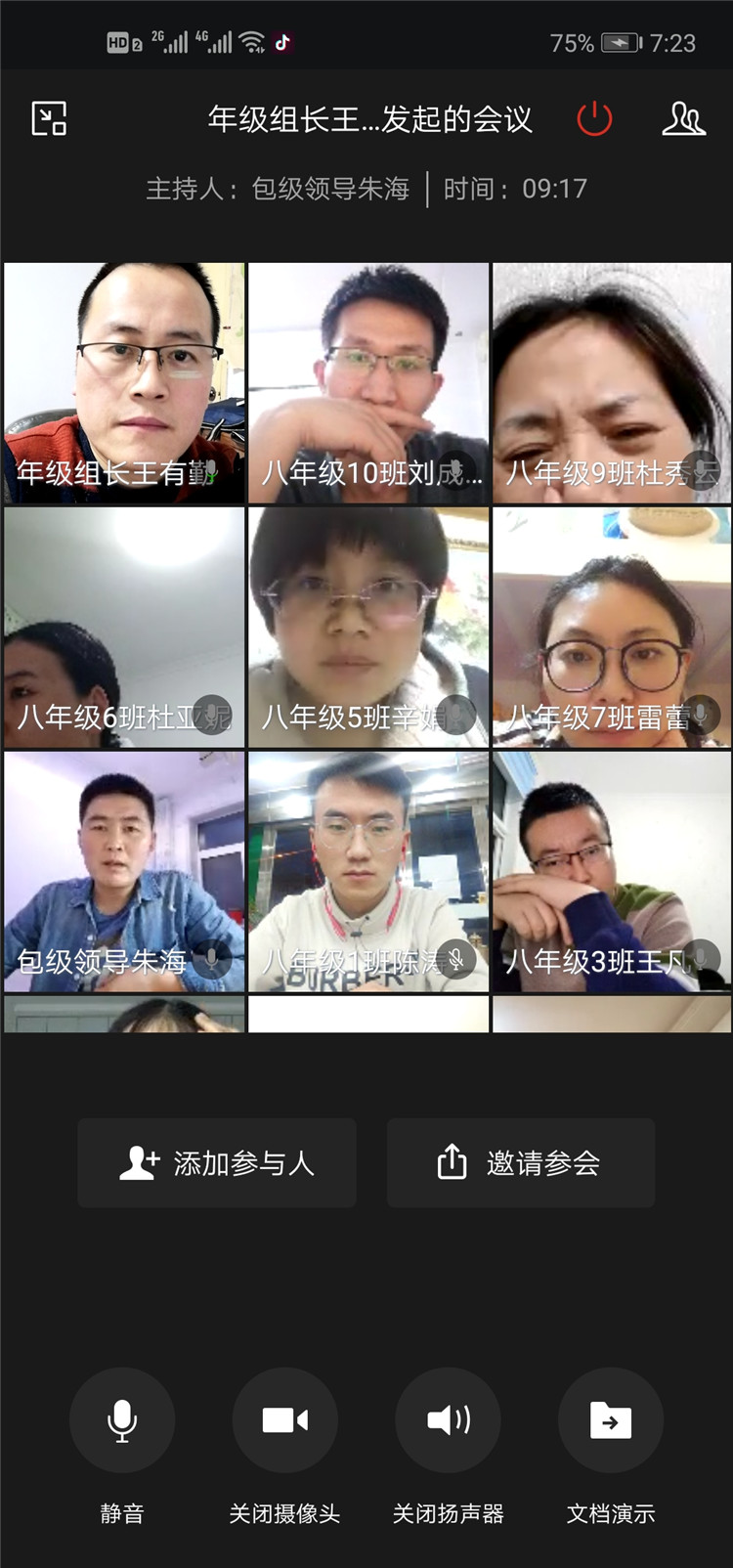This screenshot has height=1568, width=733.
Task: Select the 八年级7班雷蕾 video tile
Action: [612, 627]
